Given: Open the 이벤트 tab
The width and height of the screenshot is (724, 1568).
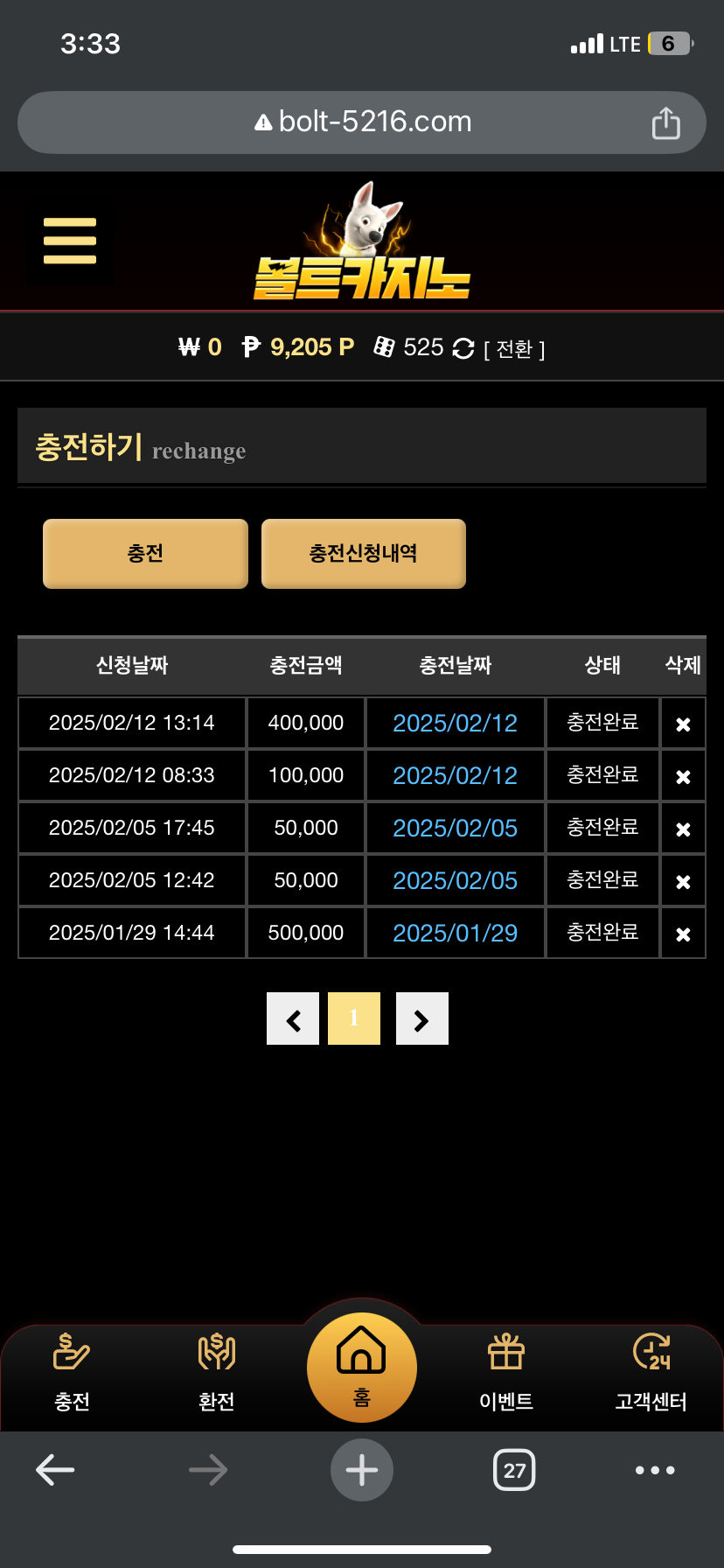Looking at the screenshot, I should pyautogui.click(x=506, y=1372).
